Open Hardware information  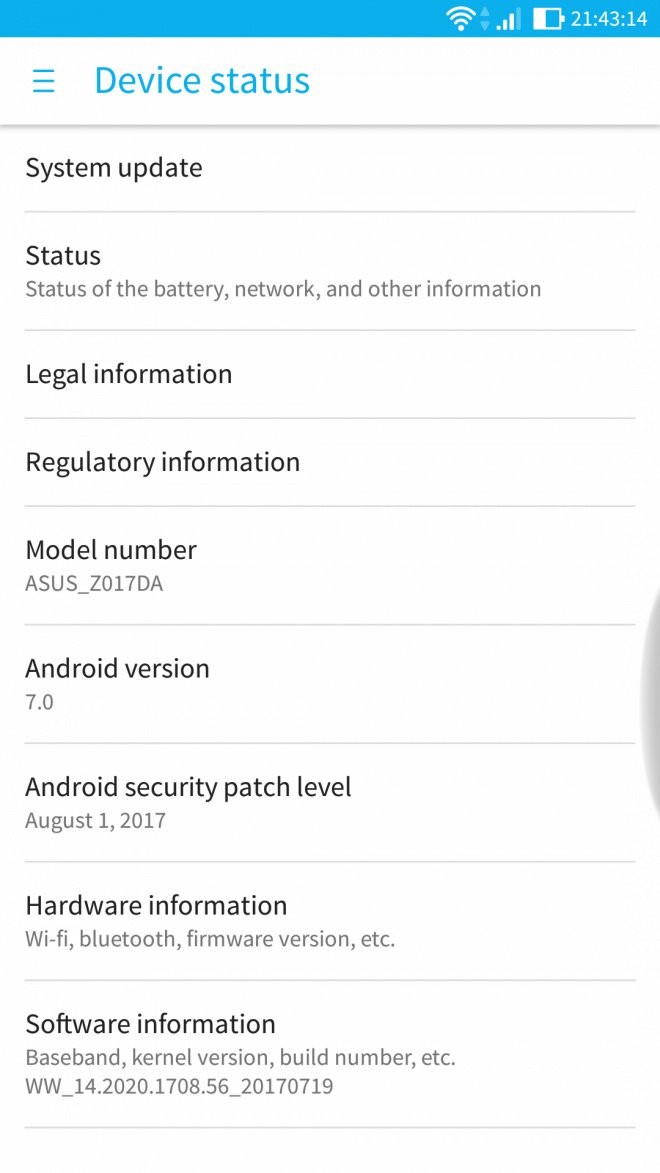point(330,921)
